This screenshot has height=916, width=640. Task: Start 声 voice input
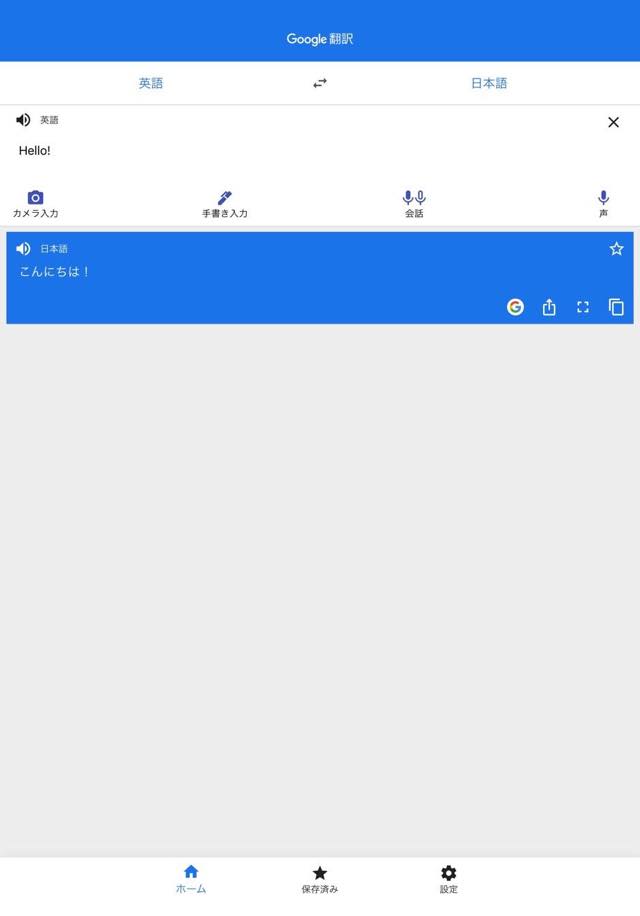point(603,203)
